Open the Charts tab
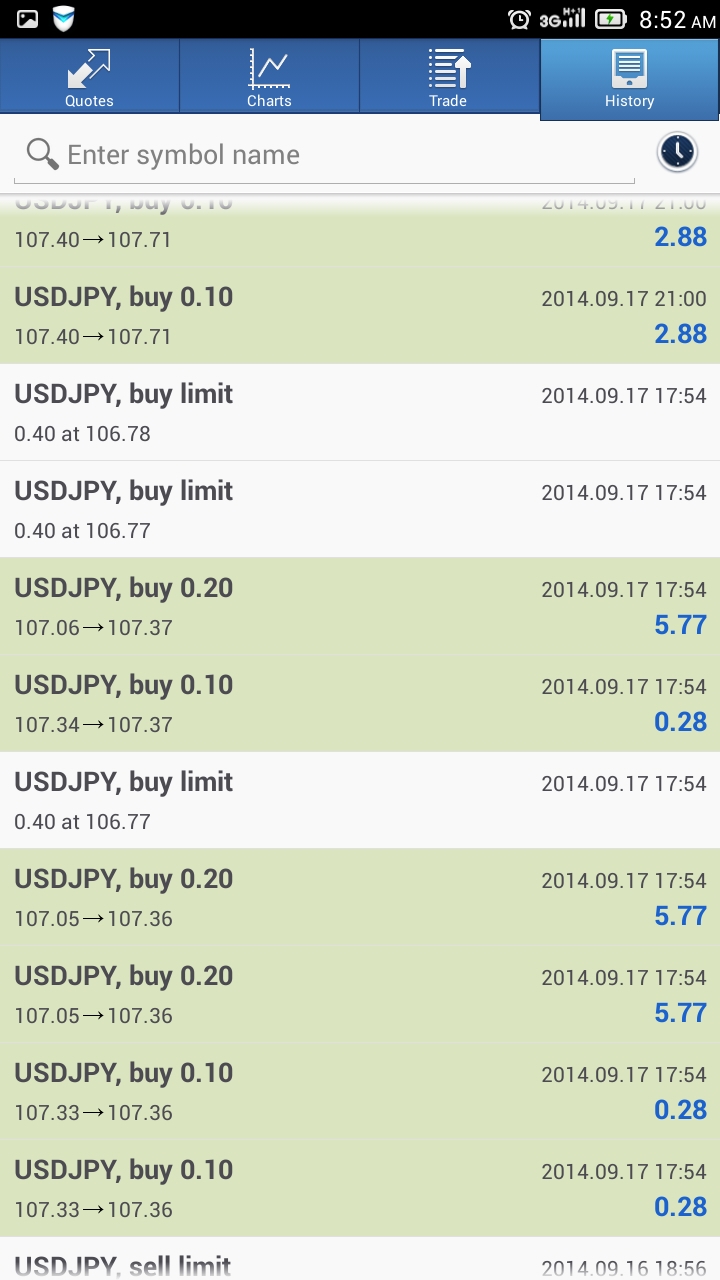Image resolution: width=720 pixels, height=1280 pixels. (270, 76)
